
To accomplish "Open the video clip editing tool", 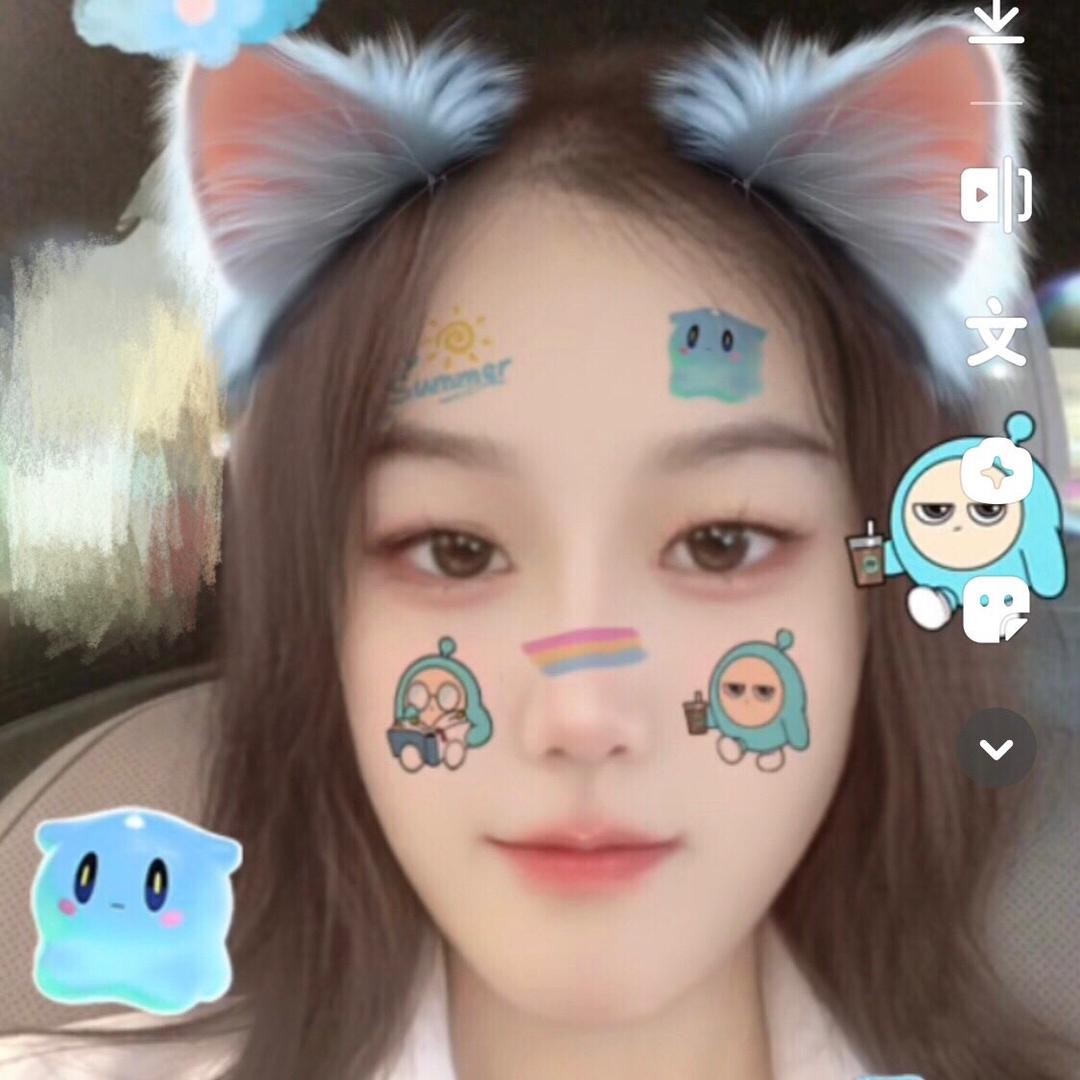I will click(x=996, y=194).
